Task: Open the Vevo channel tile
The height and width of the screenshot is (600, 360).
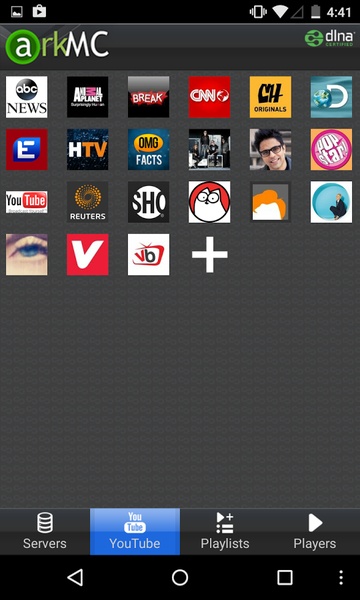Action: [88, 254]
